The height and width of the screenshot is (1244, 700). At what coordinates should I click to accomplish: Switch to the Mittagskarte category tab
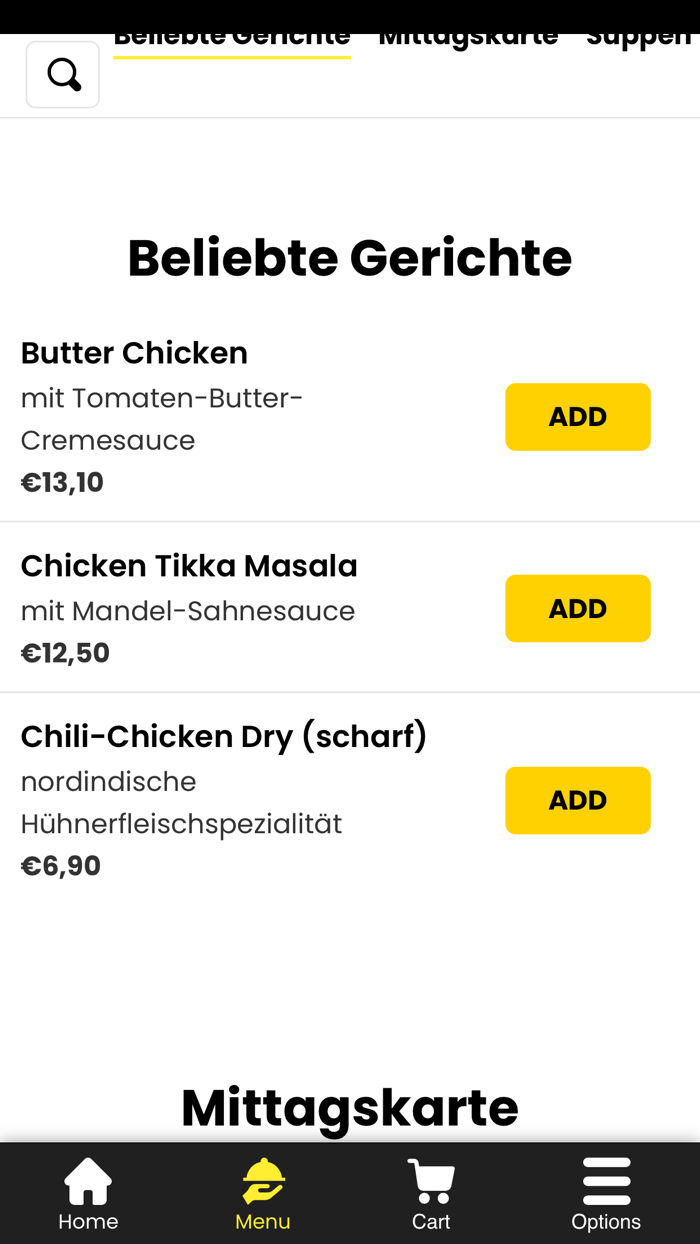(x=468, y=40)
